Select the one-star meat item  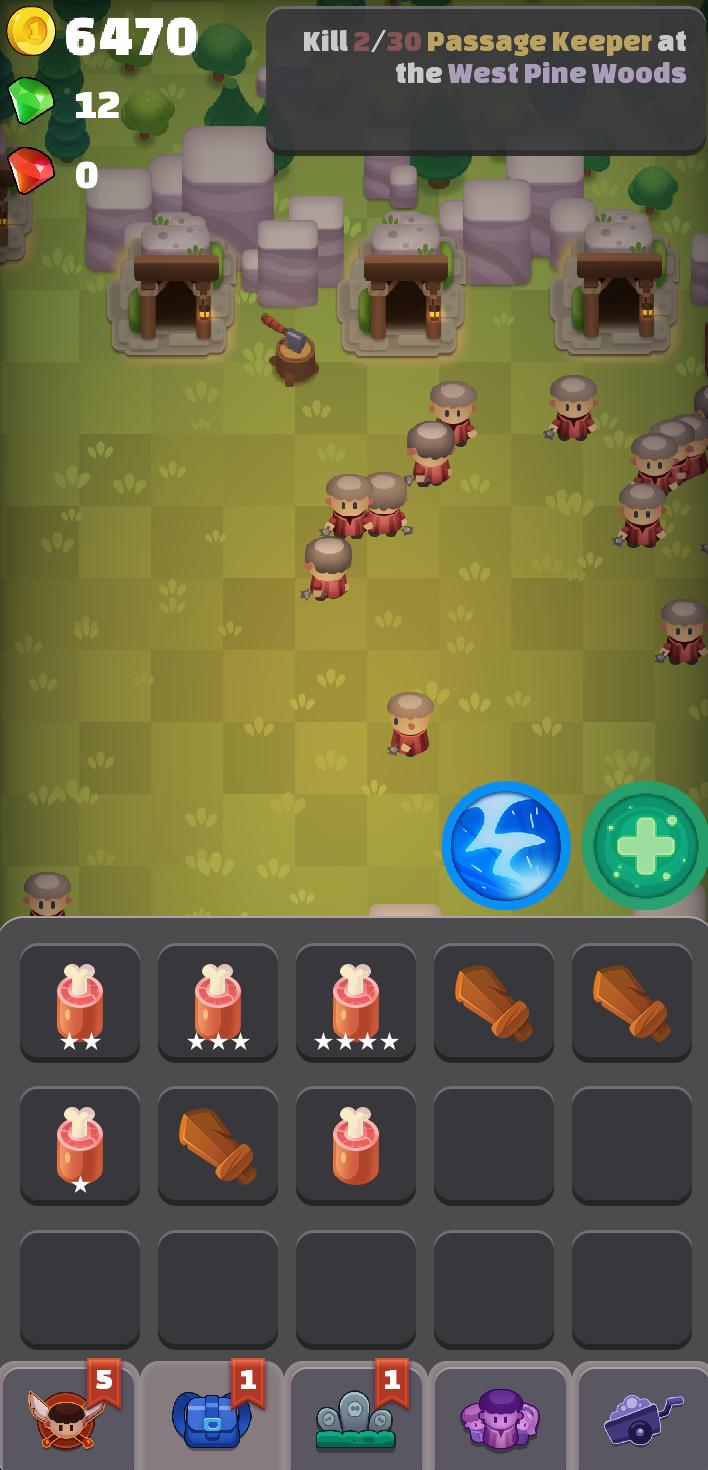[x=80, y=1146]
